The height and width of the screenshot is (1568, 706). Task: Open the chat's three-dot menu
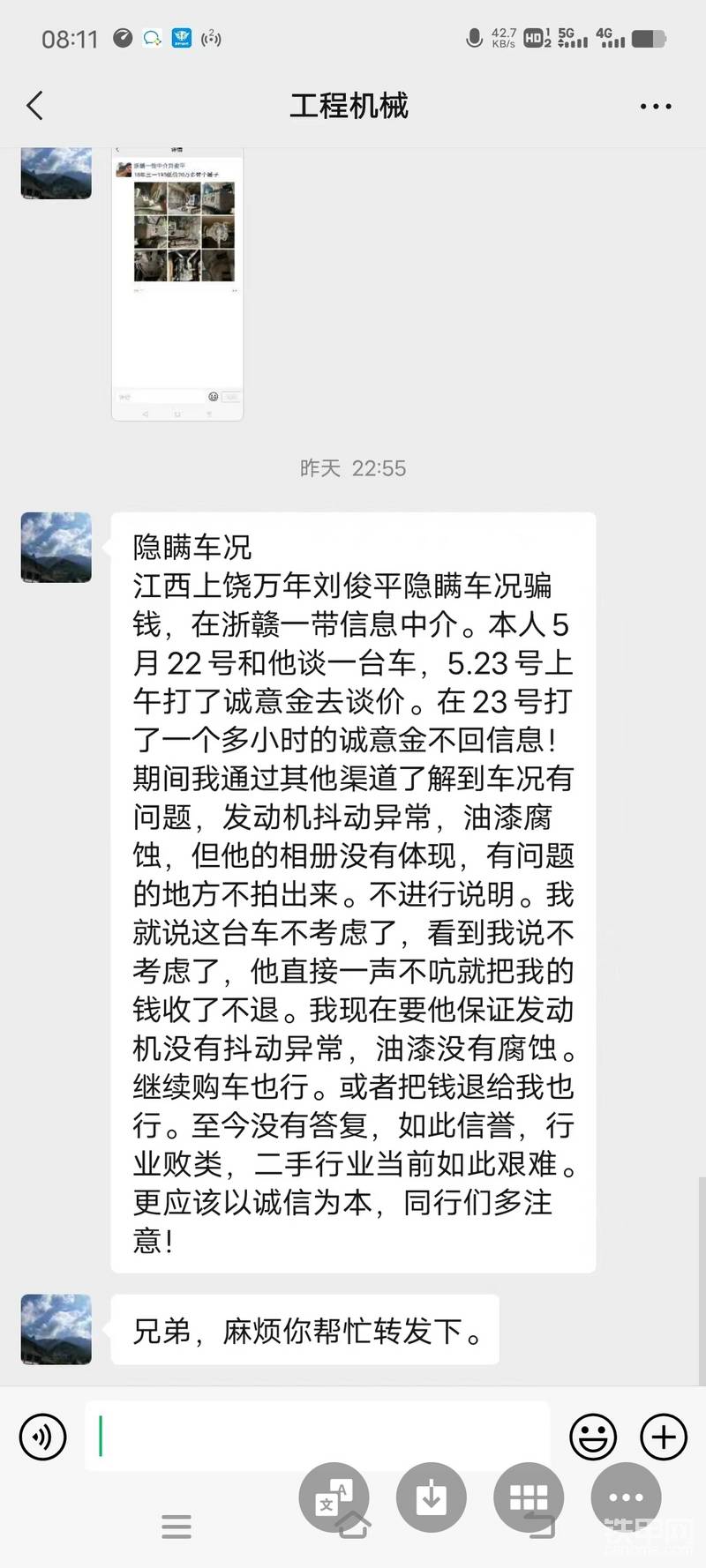tap(655, 106)
